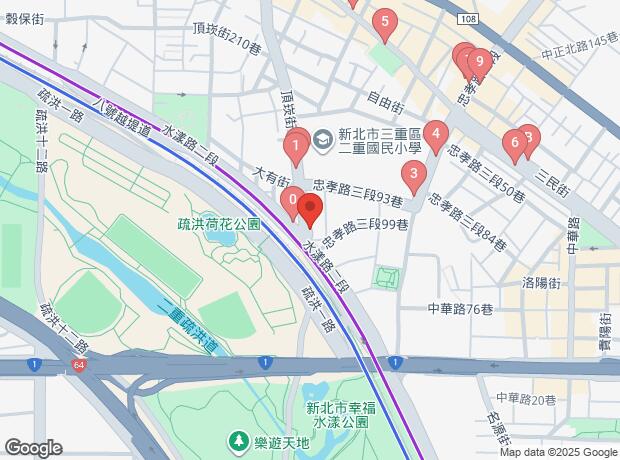The width and height of the screenshot is (620, 460).
Task: Tap map marker number 6
Action: point(514,144)
